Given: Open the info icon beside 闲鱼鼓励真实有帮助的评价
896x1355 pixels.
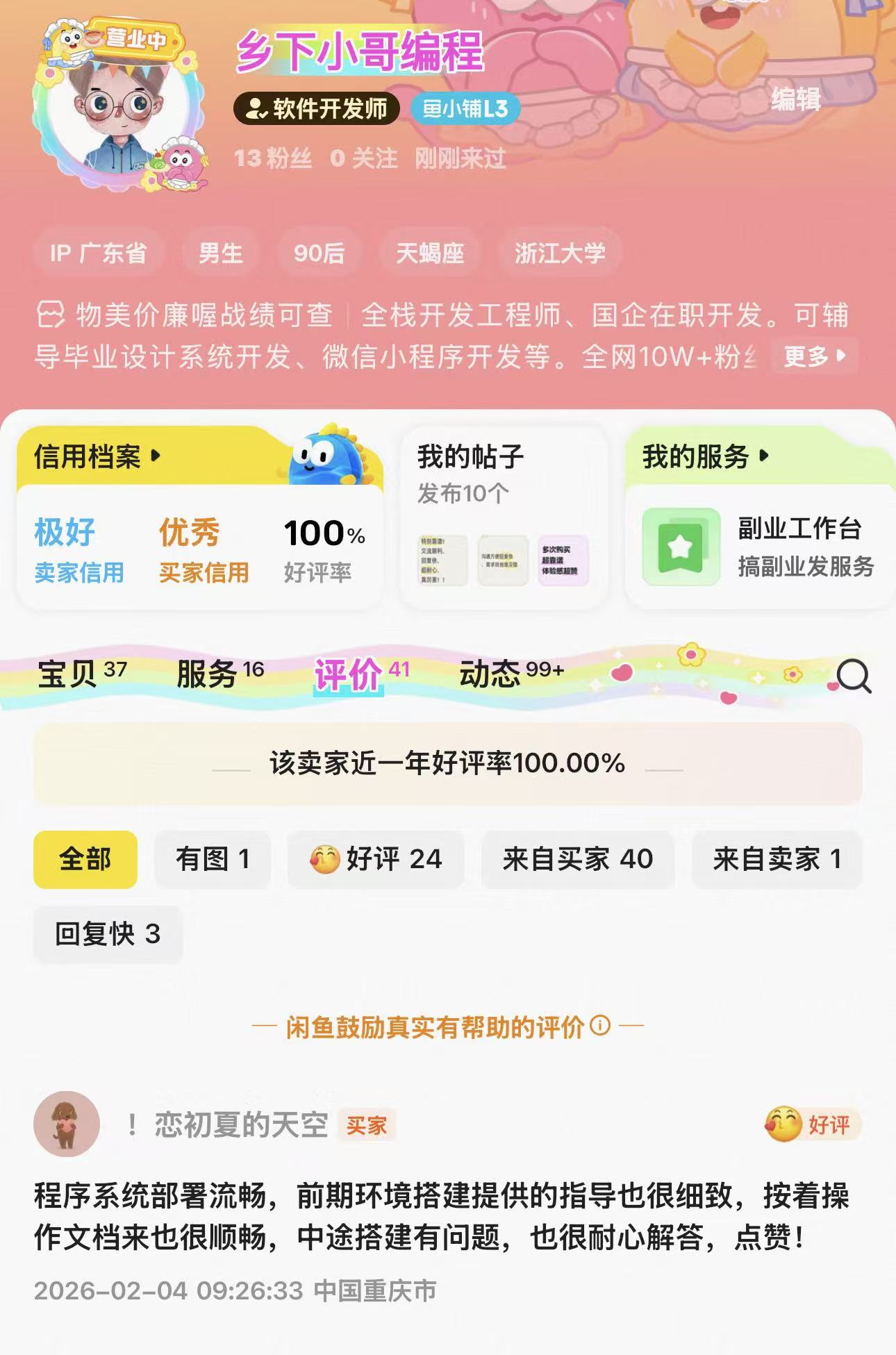Looking at the screenshot, I should 599,1025.
